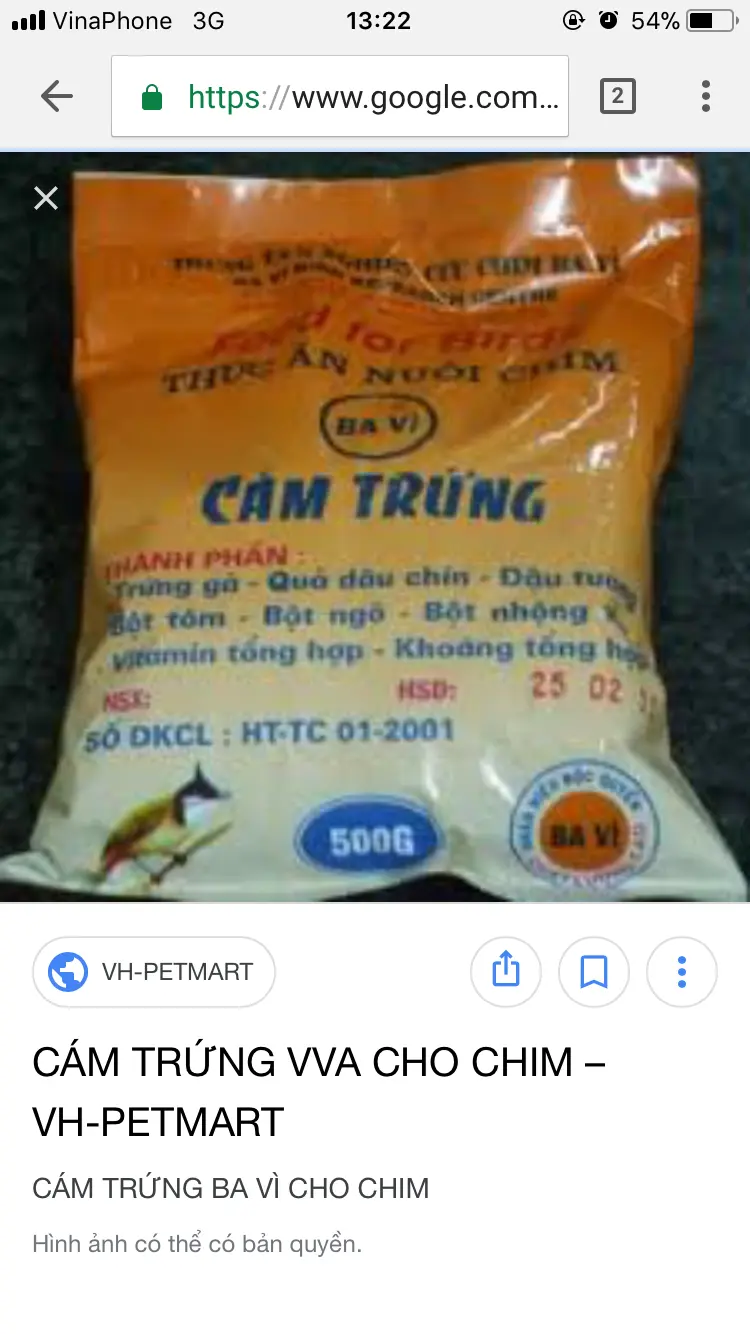Go back using the browser arrow
Screen dimensions: 750x1334
(57, 96)
